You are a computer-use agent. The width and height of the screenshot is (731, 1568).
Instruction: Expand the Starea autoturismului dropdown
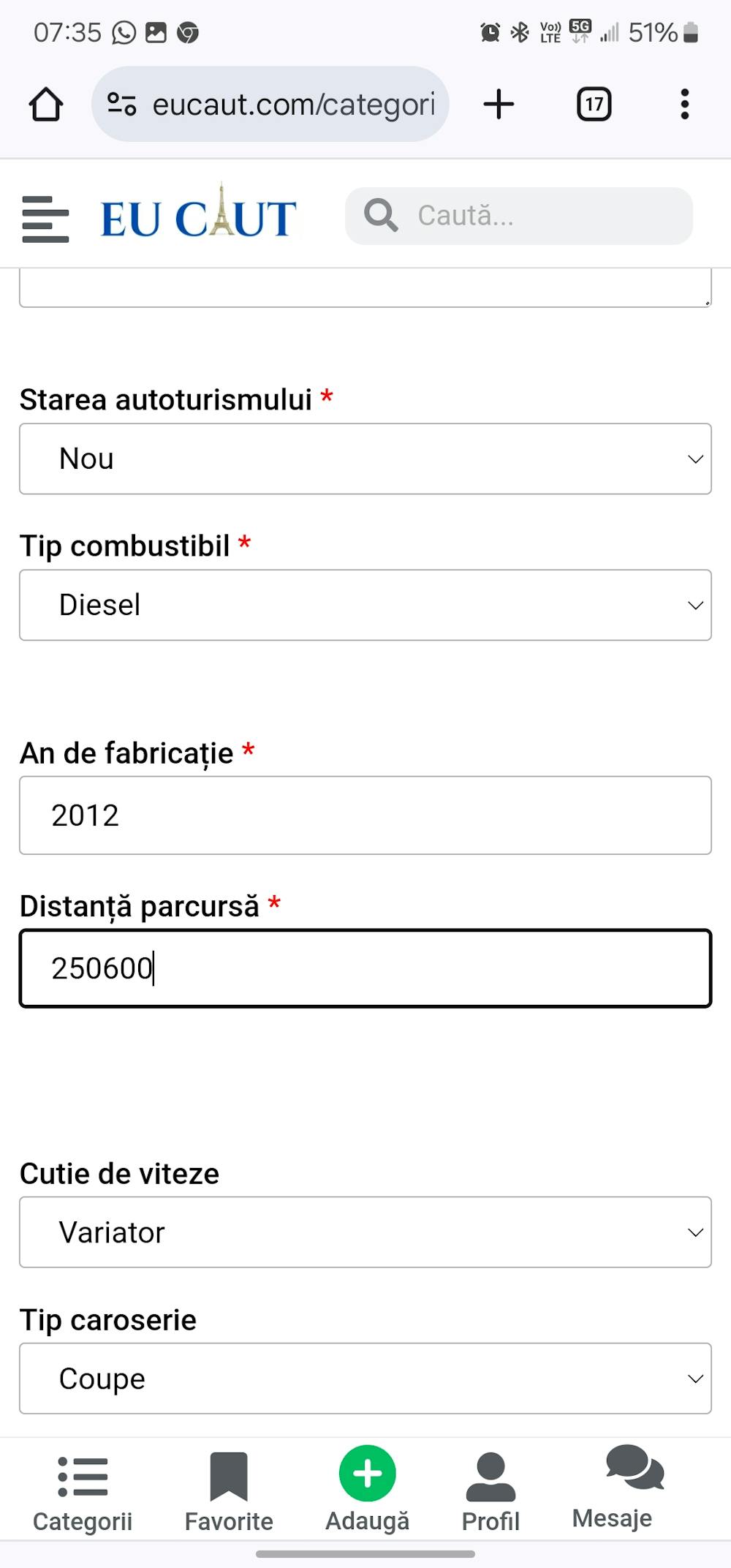coord(365,459)
